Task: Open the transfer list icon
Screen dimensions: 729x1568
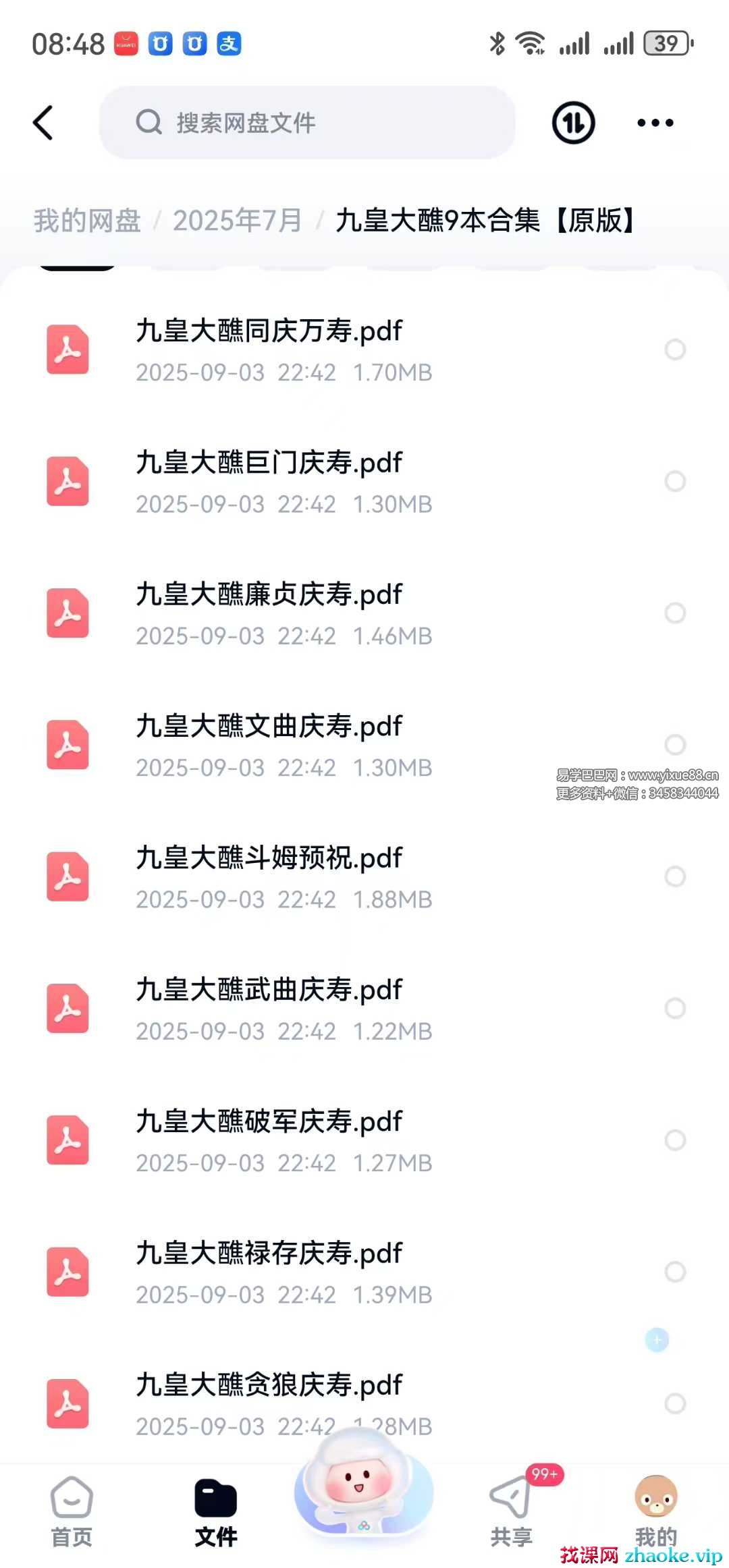Action: 573,123
